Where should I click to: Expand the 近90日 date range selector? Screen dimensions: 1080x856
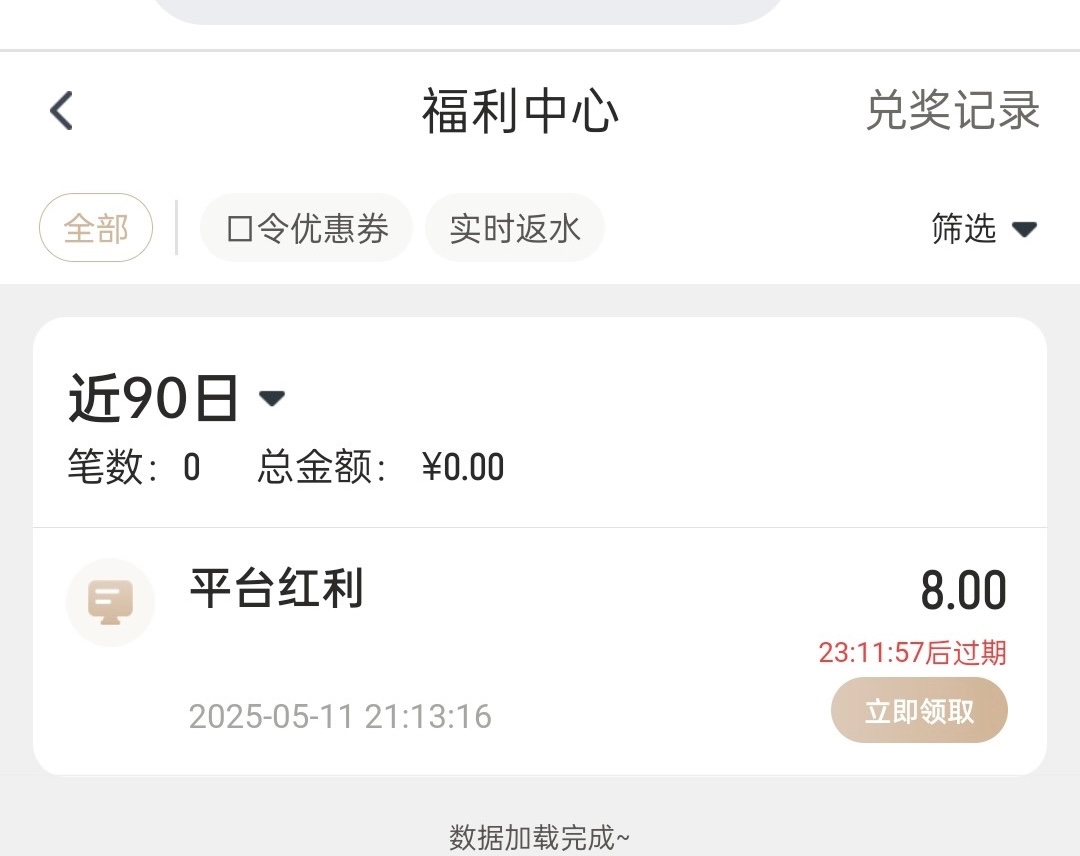(177, 398)
